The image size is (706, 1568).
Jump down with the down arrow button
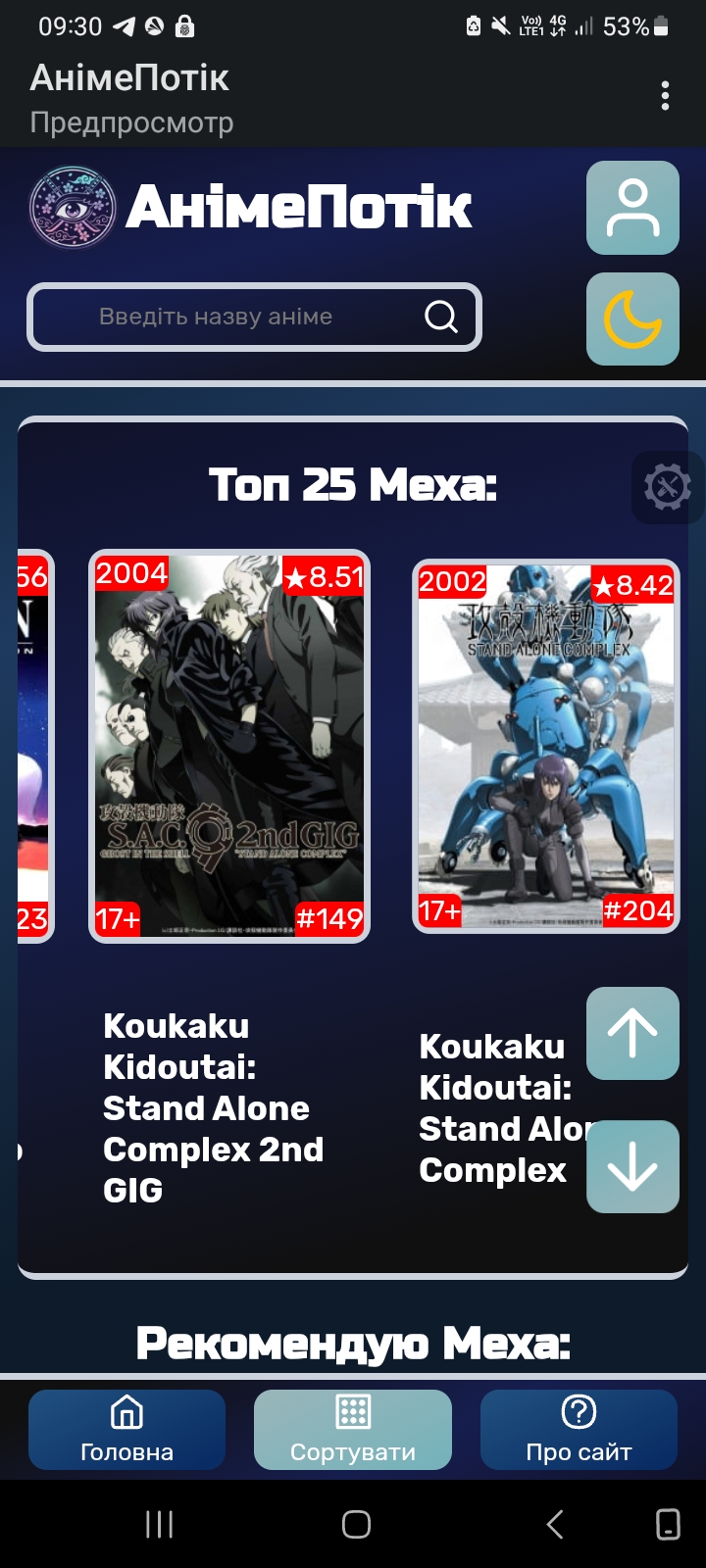click(x=632, y=1166)
